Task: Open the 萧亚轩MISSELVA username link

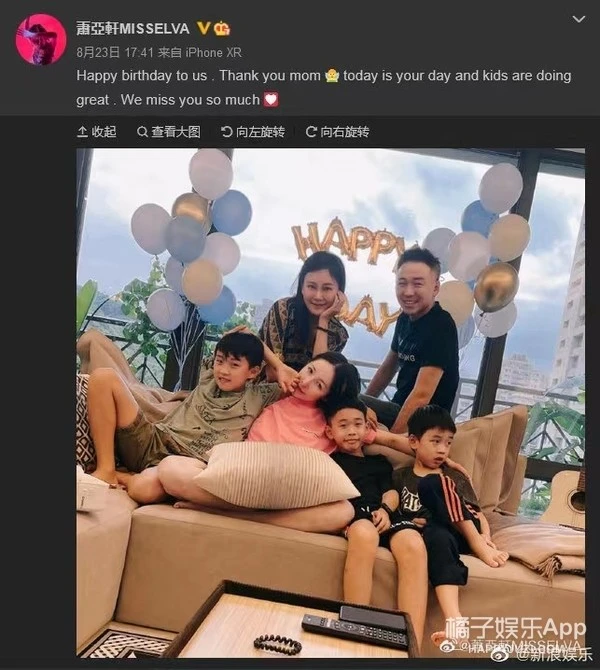Action: pos(134,27)
